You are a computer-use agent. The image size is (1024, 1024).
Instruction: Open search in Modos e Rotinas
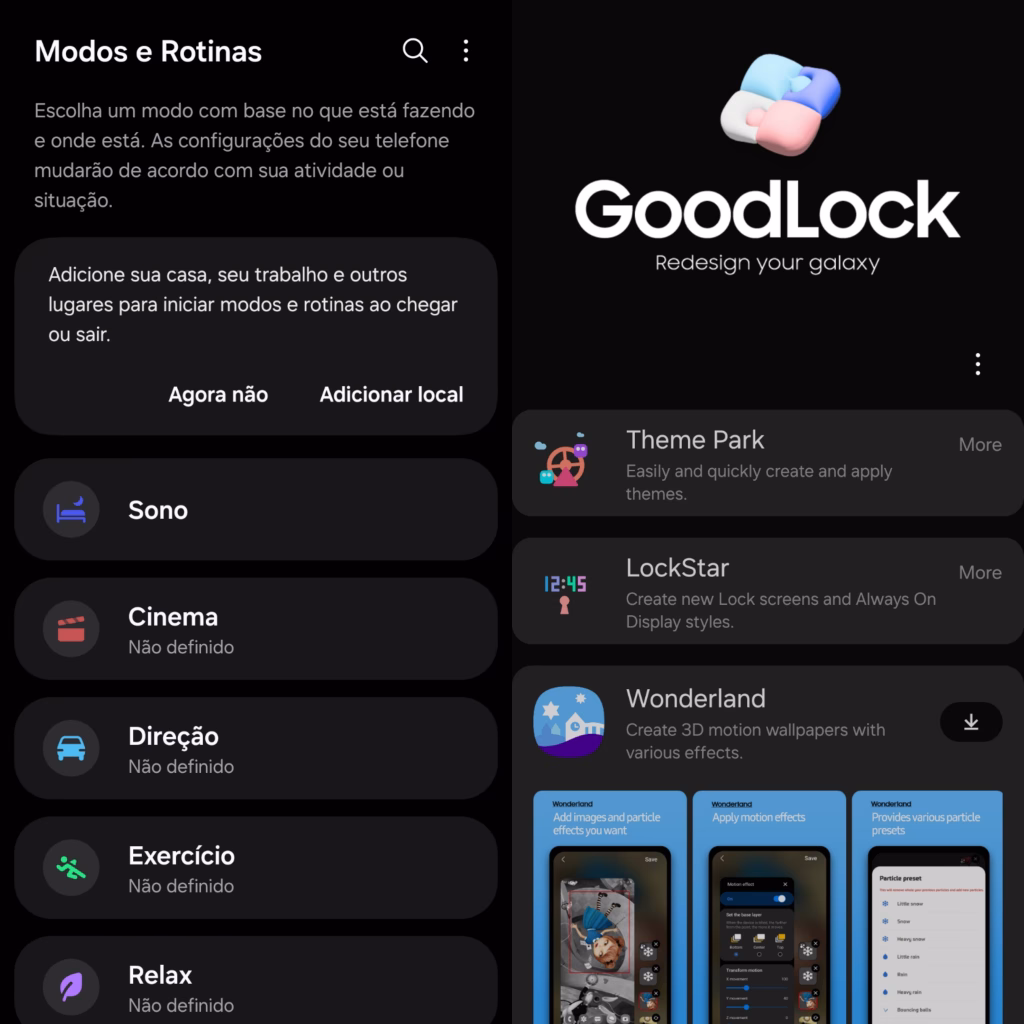click(415, 51)
